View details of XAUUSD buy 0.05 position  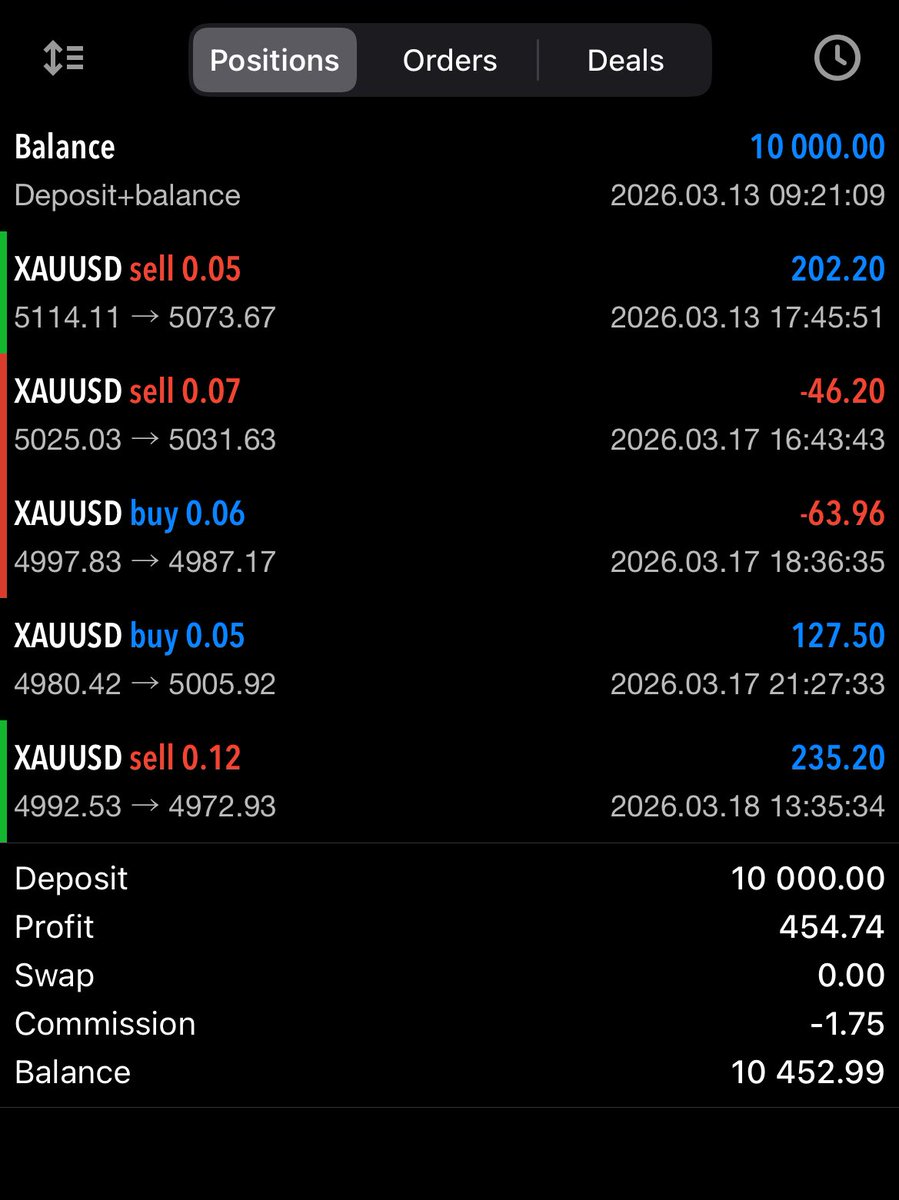pyautogui.click(x=449, y=659)
